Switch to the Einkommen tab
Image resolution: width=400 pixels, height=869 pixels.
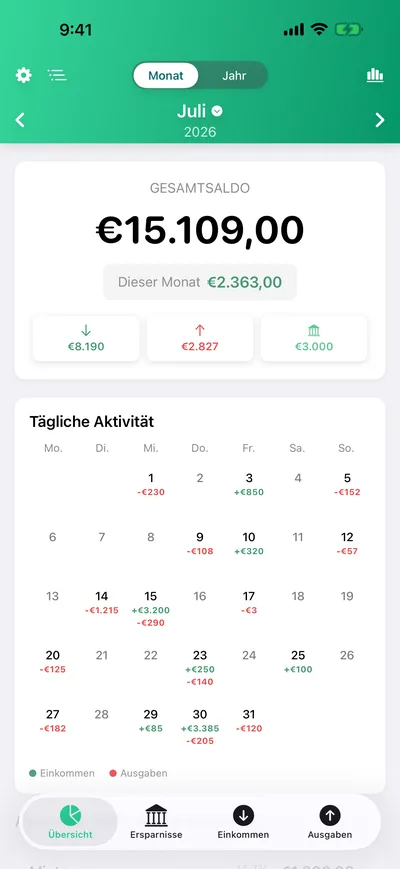243,822
